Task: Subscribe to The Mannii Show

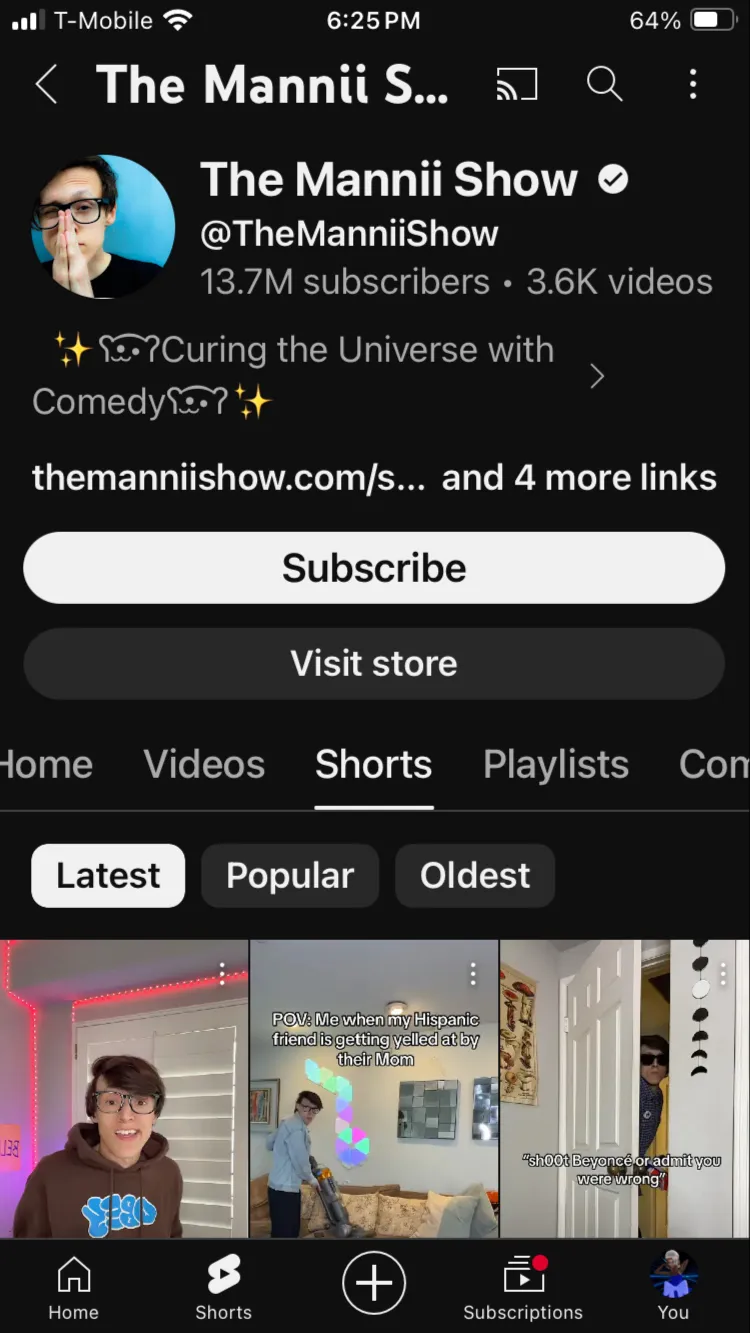Action: tap(374, 568)
